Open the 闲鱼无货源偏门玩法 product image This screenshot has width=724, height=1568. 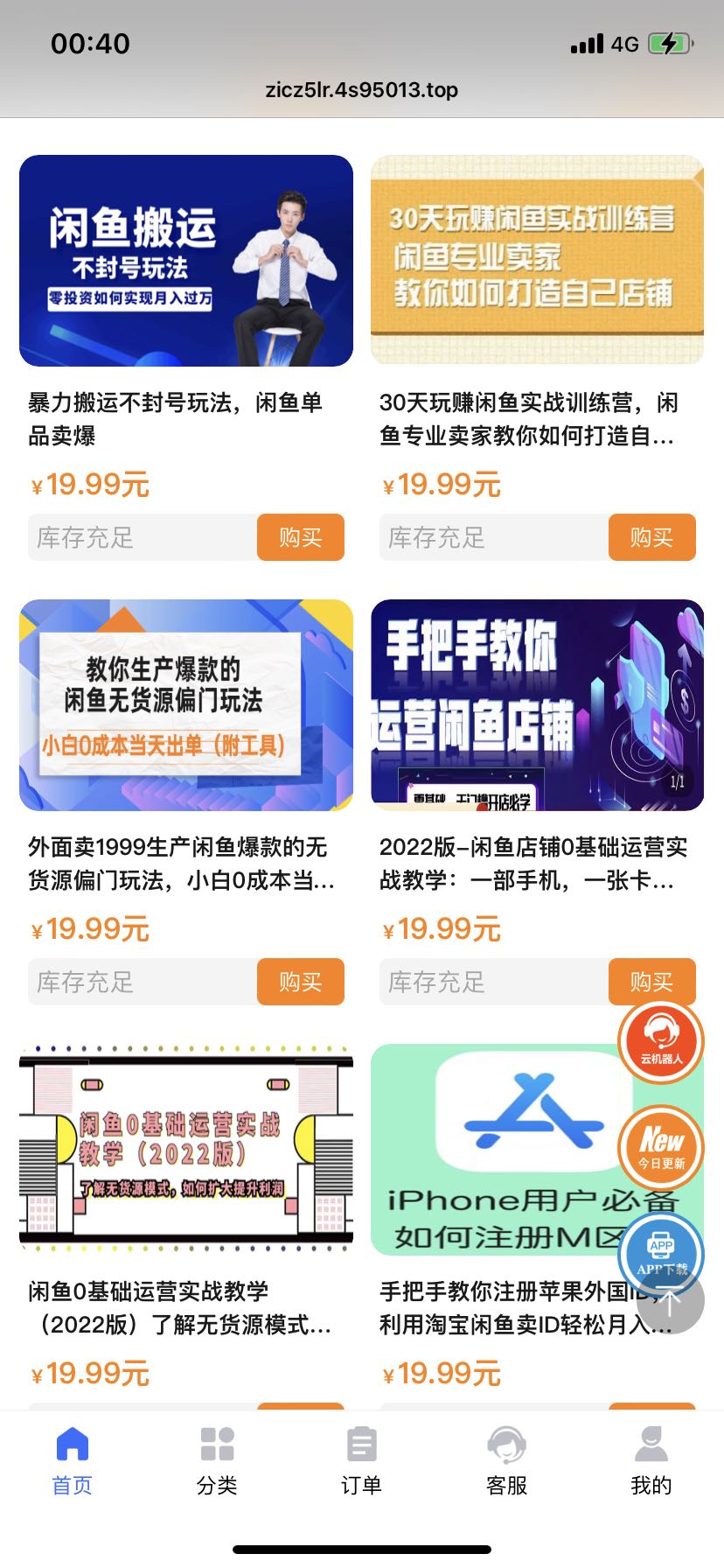(x=186, y=705)
